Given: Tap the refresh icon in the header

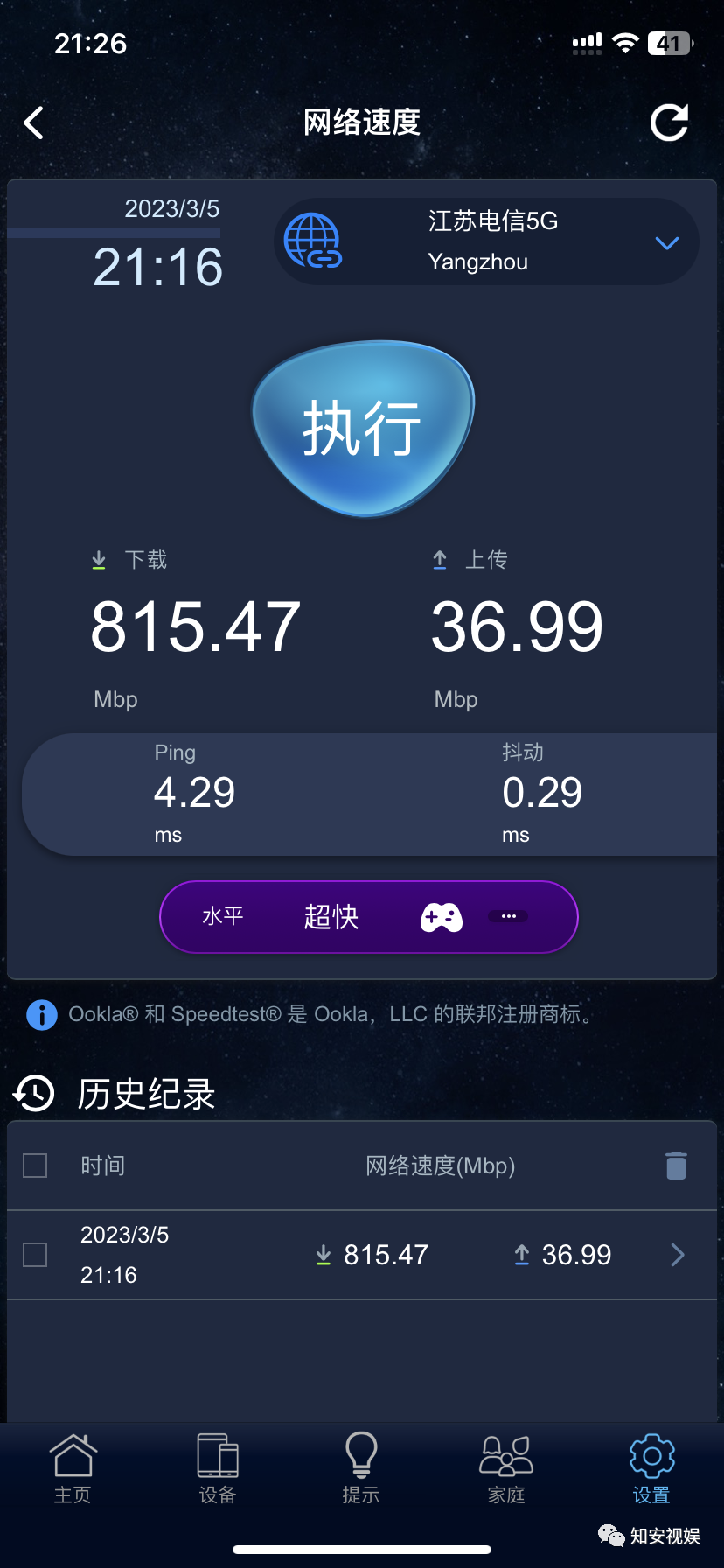Looking at the screenshot, I should pyautogui.click(x=670, y=122).
